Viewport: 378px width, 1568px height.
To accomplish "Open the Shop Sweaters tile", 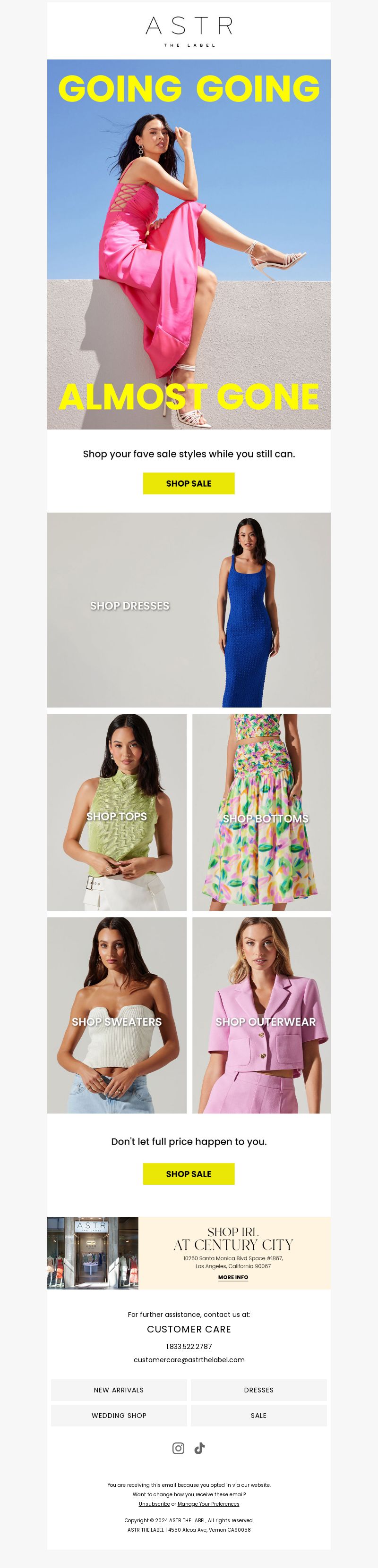I will pos(117,1015).
